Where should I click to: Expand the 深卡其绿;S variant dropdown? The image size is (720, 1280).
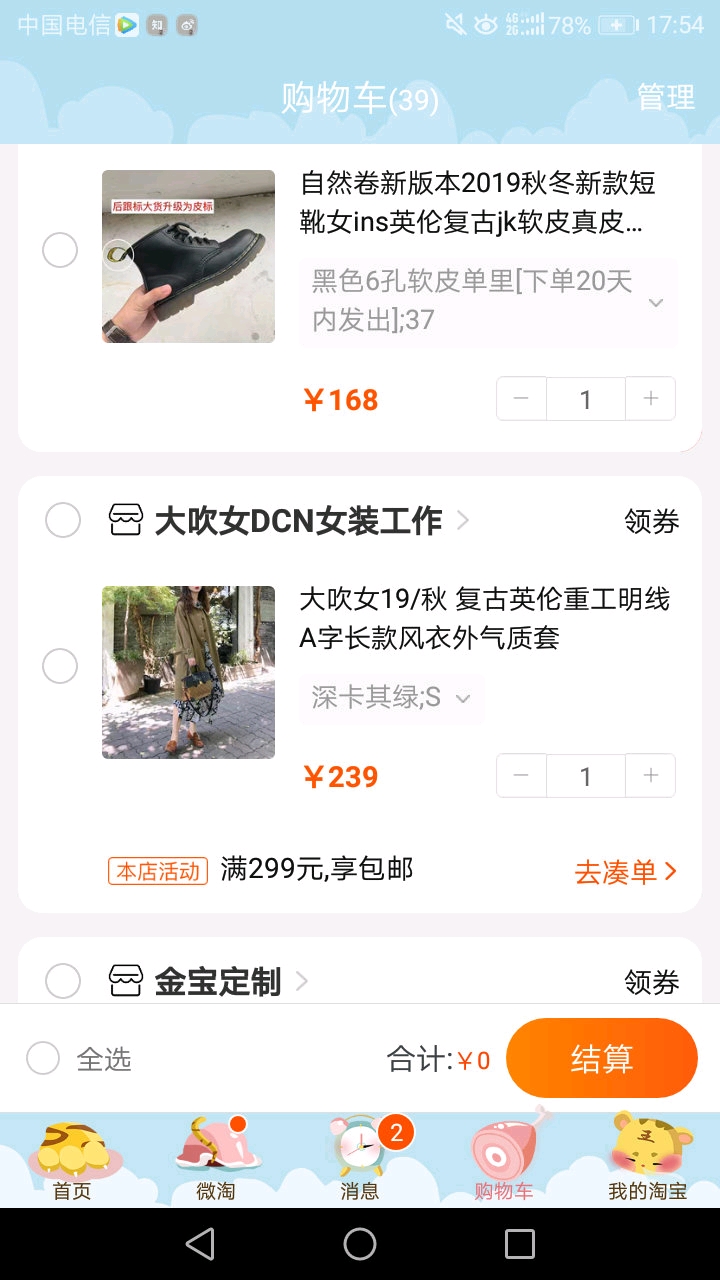pyautogui.click(x=391, y=698)
